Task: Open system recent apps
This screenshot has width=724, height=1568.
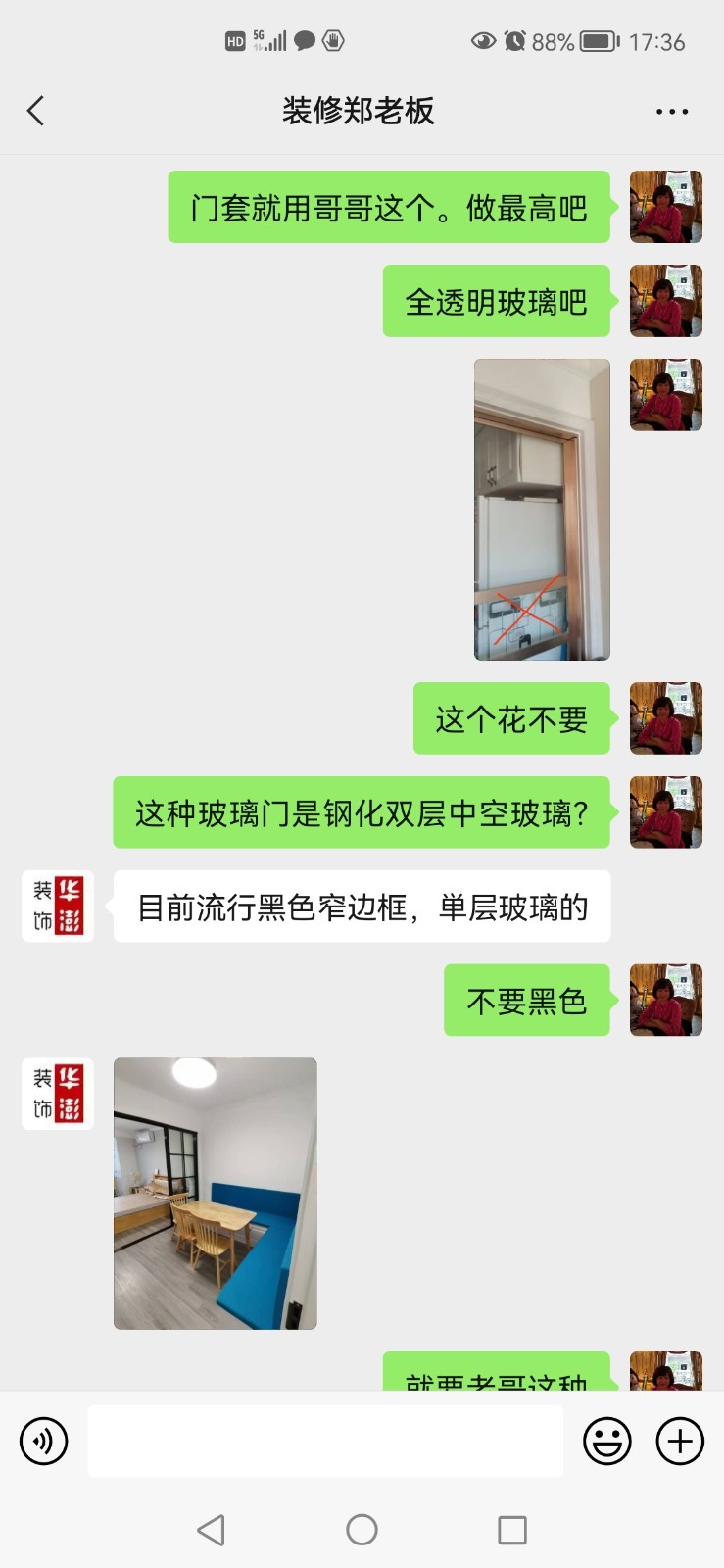Action: [x=511, y=1530]
